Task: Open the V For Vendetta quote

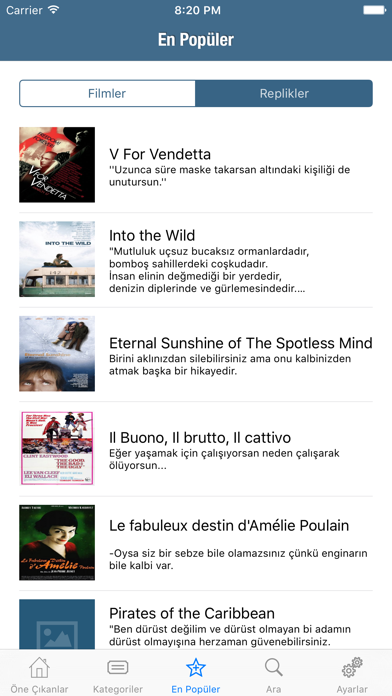Action: (x=196, y=165)
